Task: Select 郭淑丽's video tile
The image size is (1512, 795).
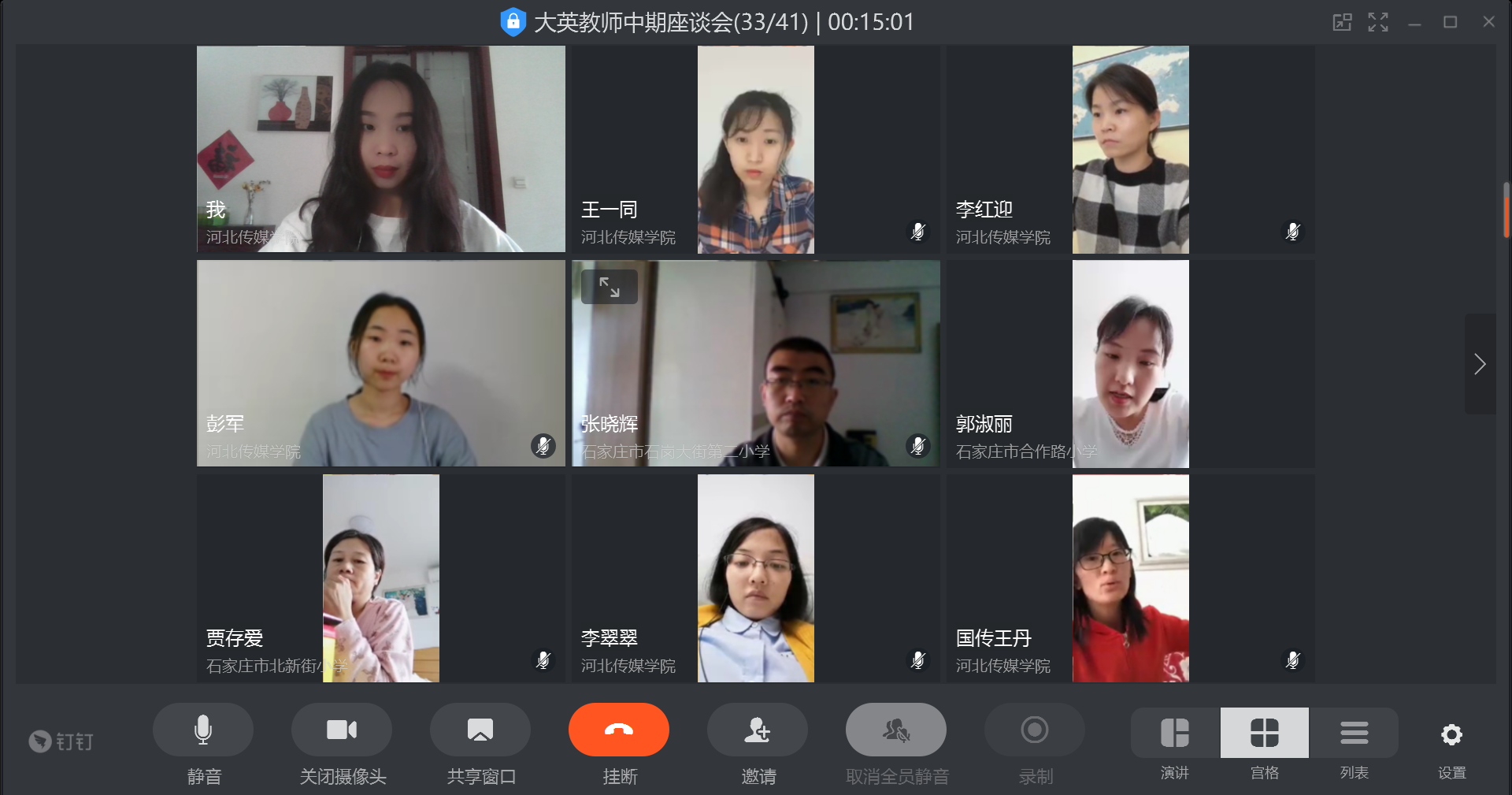Action: point(1131,364)
